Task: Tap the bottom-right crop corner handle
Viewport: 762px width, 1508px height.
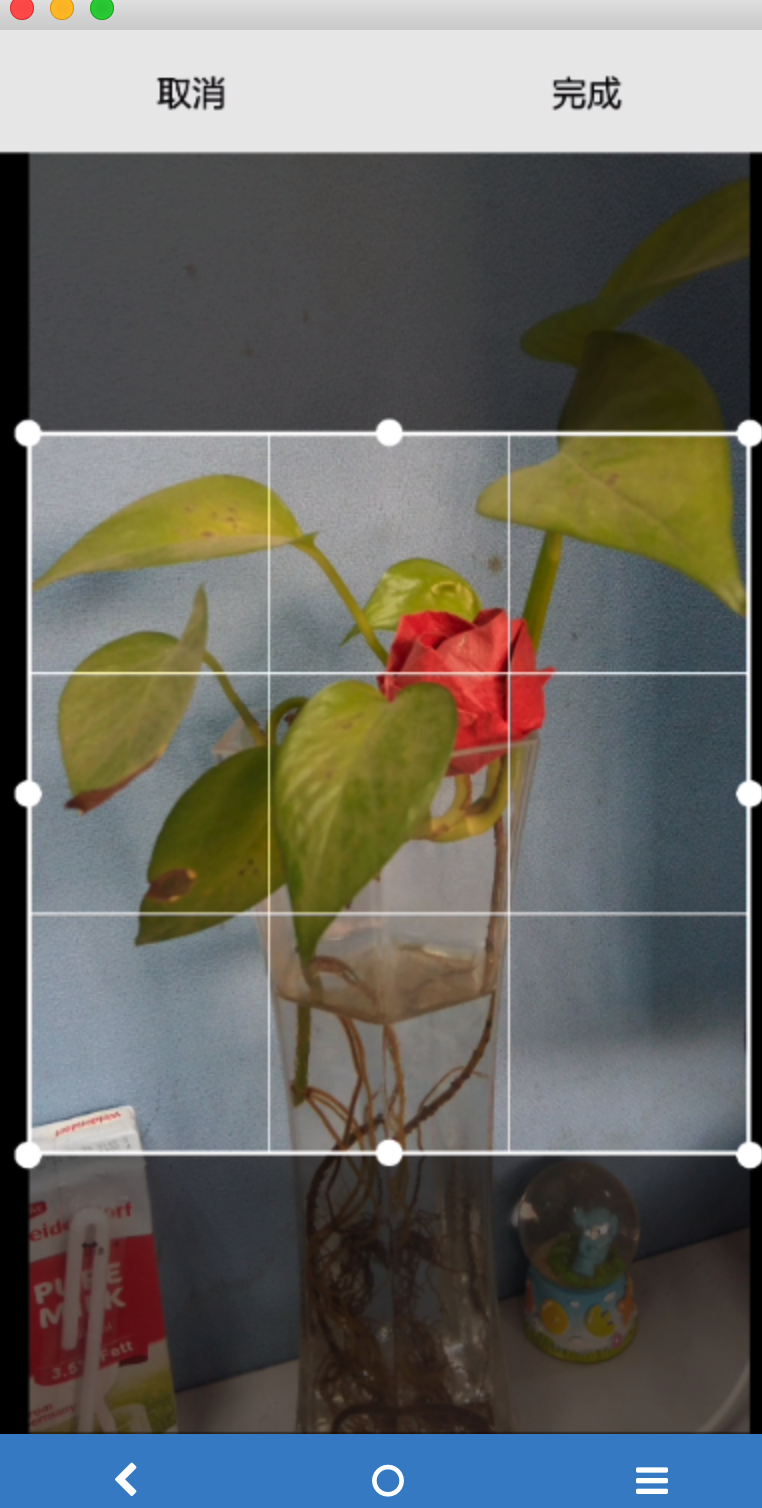Action: (749, 1155)
